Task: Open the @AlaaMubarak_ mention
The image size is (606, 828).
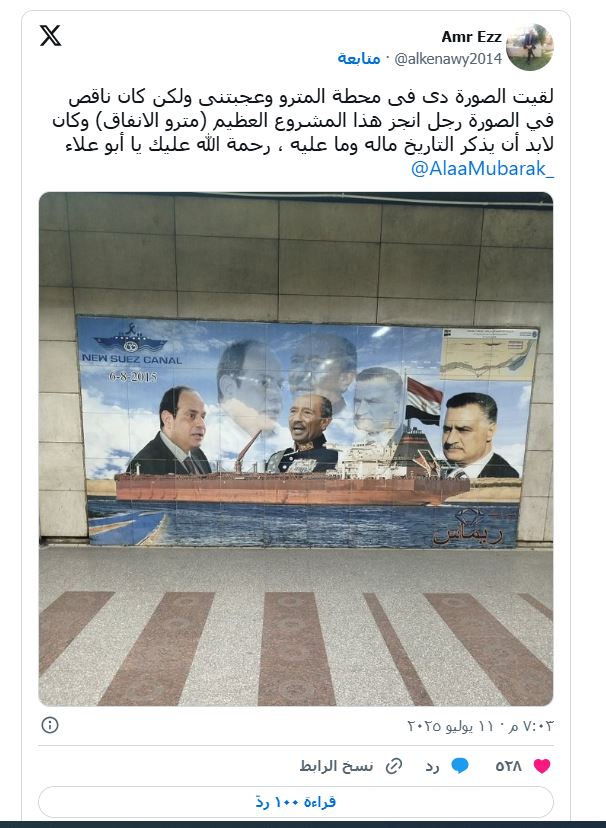Action: (x=482, y=168)
